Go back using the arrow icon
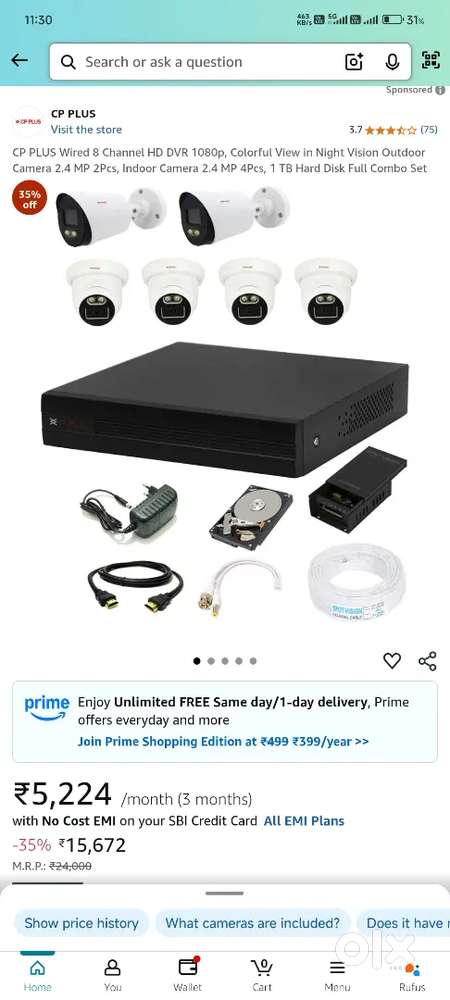The width and height of the screenshot is (450, 1000). (20, 61)
